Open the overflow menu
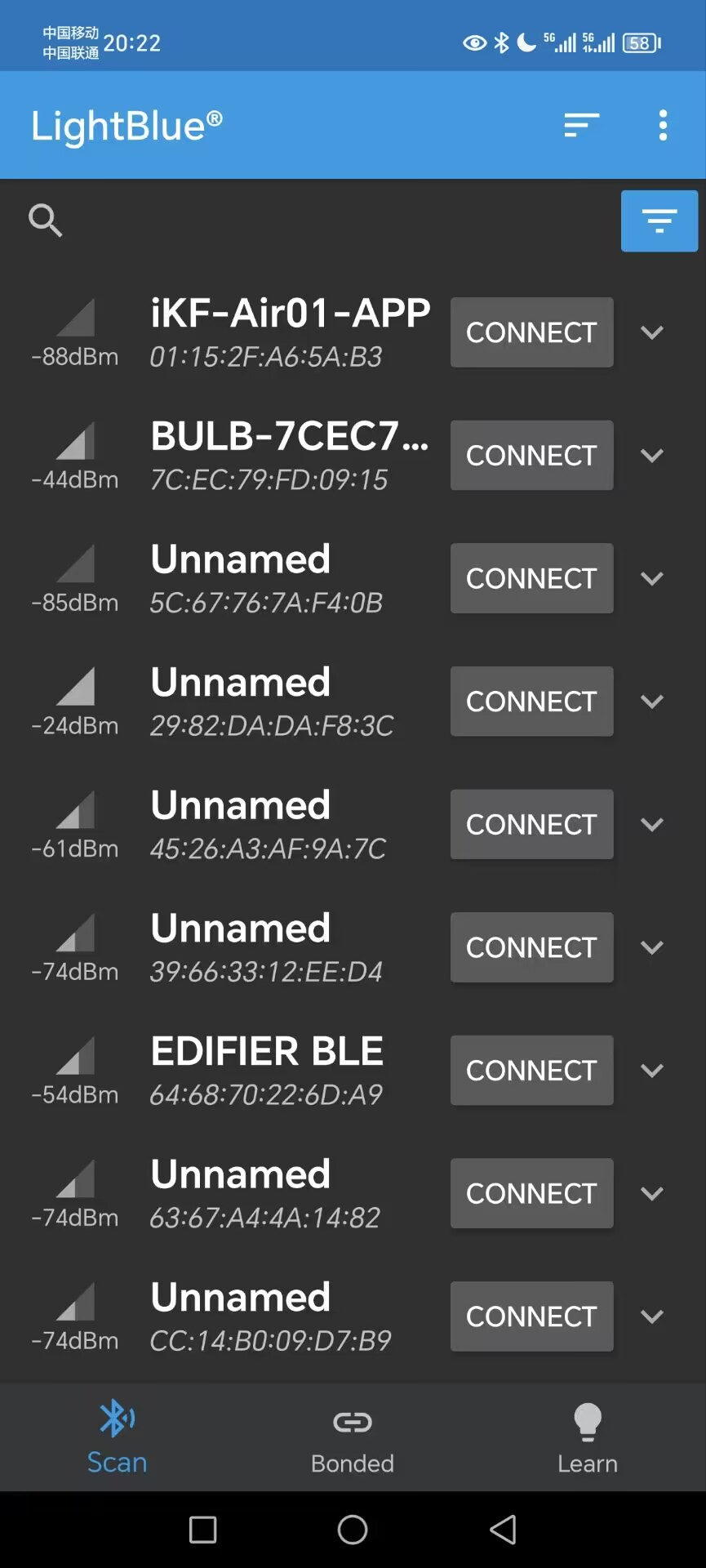706x1568 pixels. 663,125
